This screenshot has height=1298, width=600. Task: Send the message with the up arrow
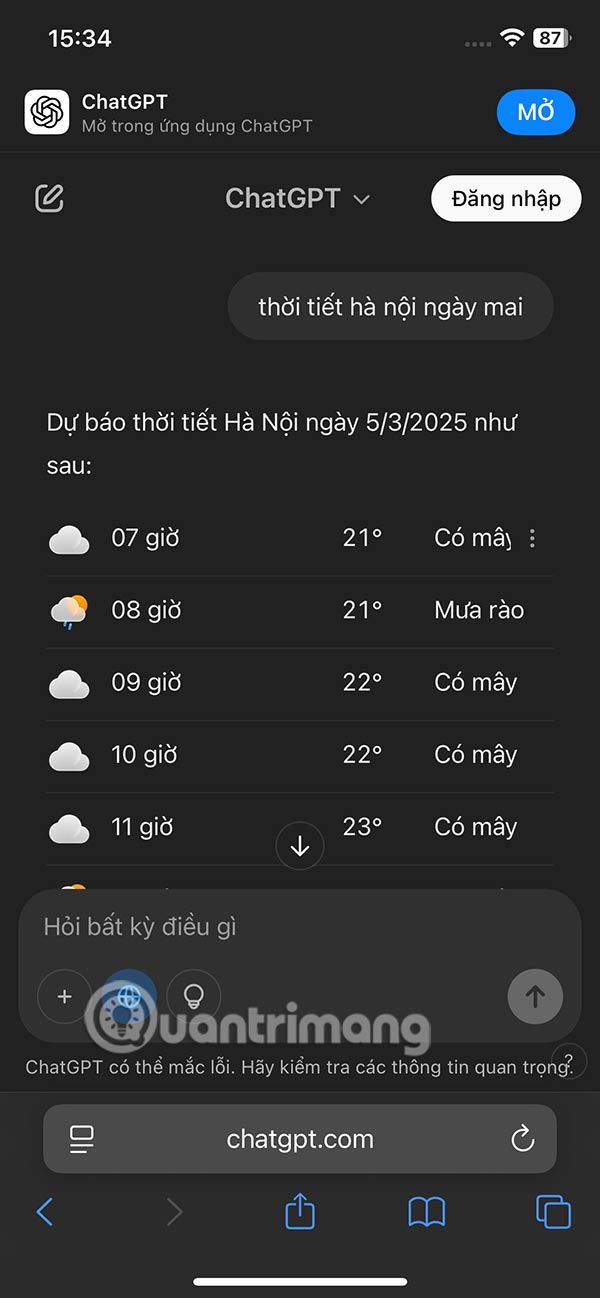click(535, 996)
